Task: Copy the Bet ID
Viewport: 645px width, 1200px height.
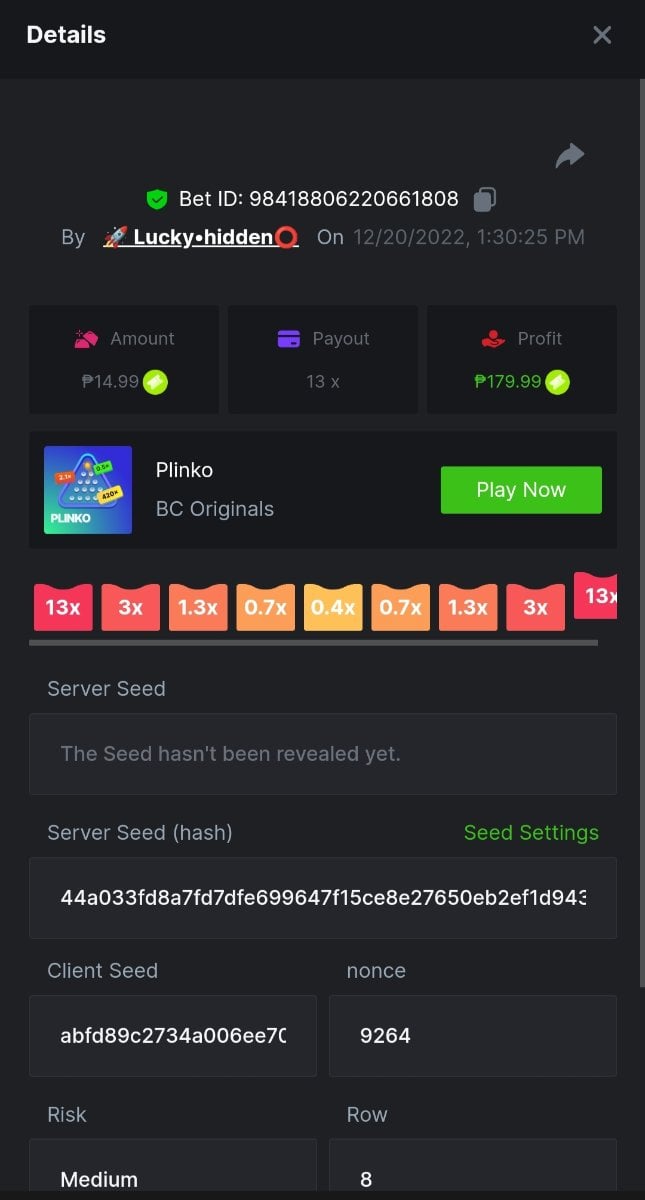Action: [x=484, y=199]
